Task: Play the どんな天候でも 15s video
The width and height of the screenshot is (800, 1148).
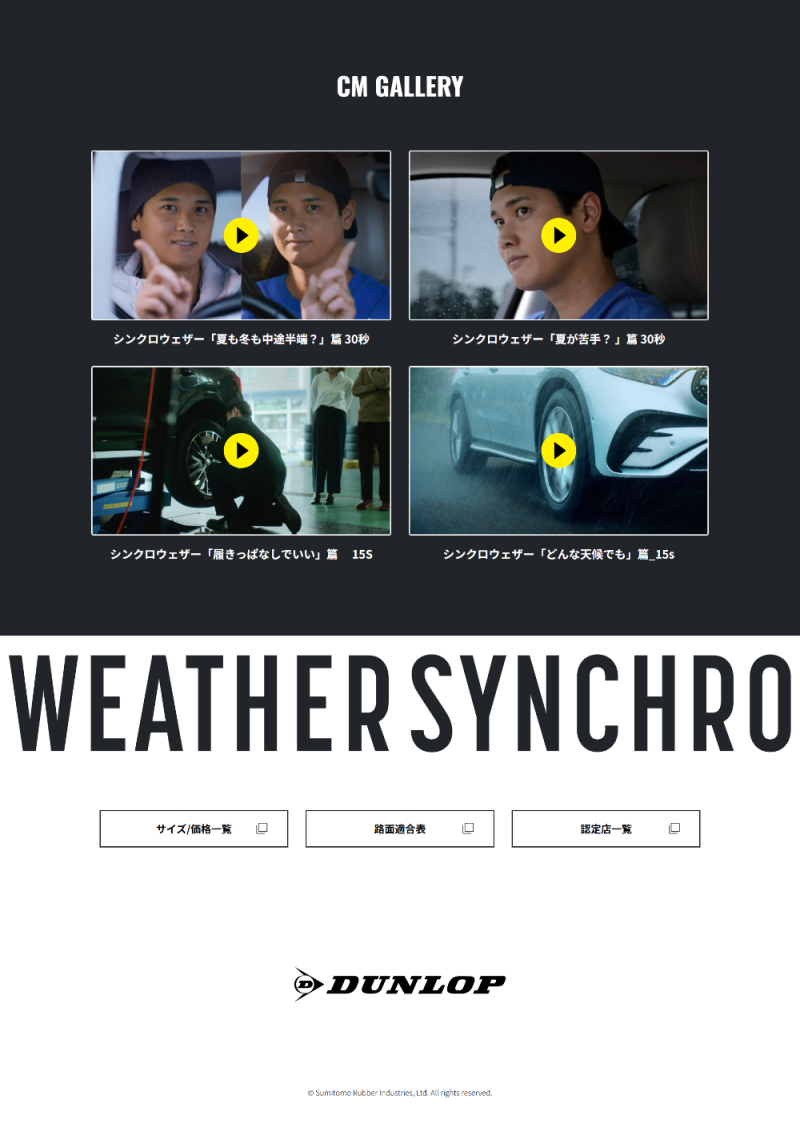Action: (x=558, y=451)
